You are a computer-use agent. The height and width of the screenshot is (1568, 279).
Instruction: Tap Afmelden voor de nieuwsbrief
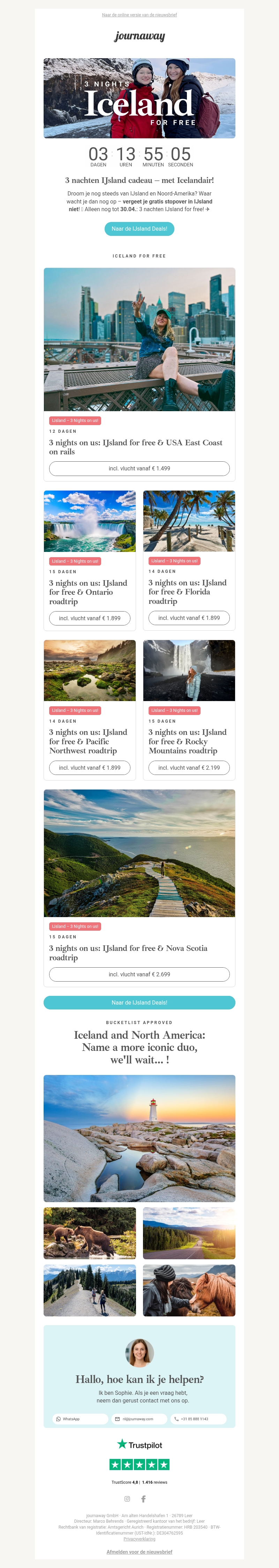[139, 1552]
